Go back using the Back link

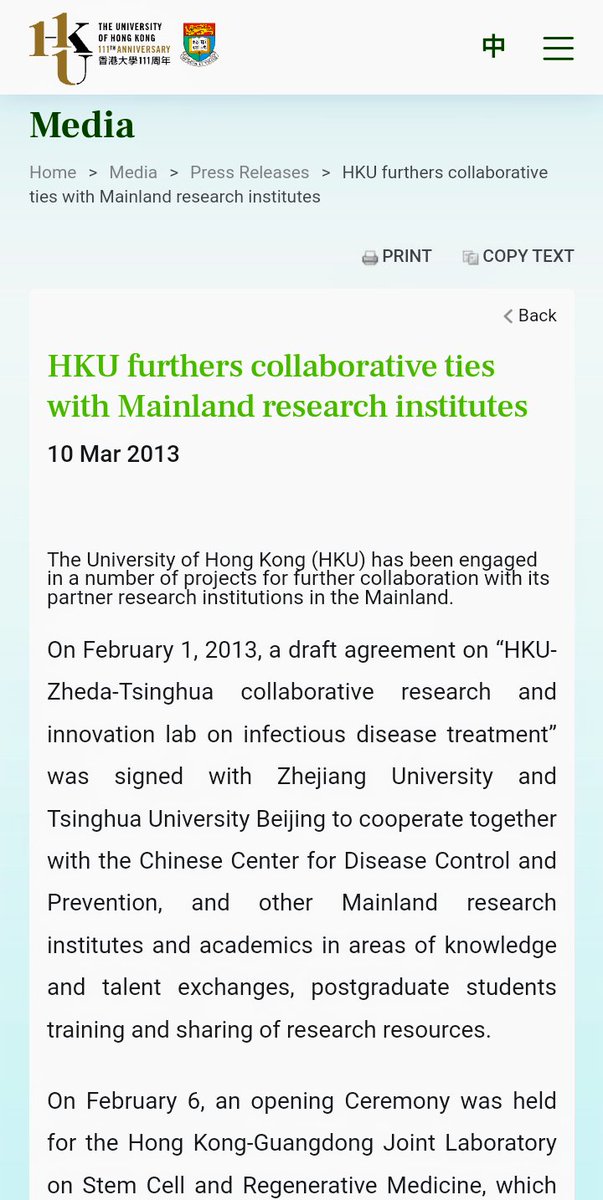pos(530,315)
